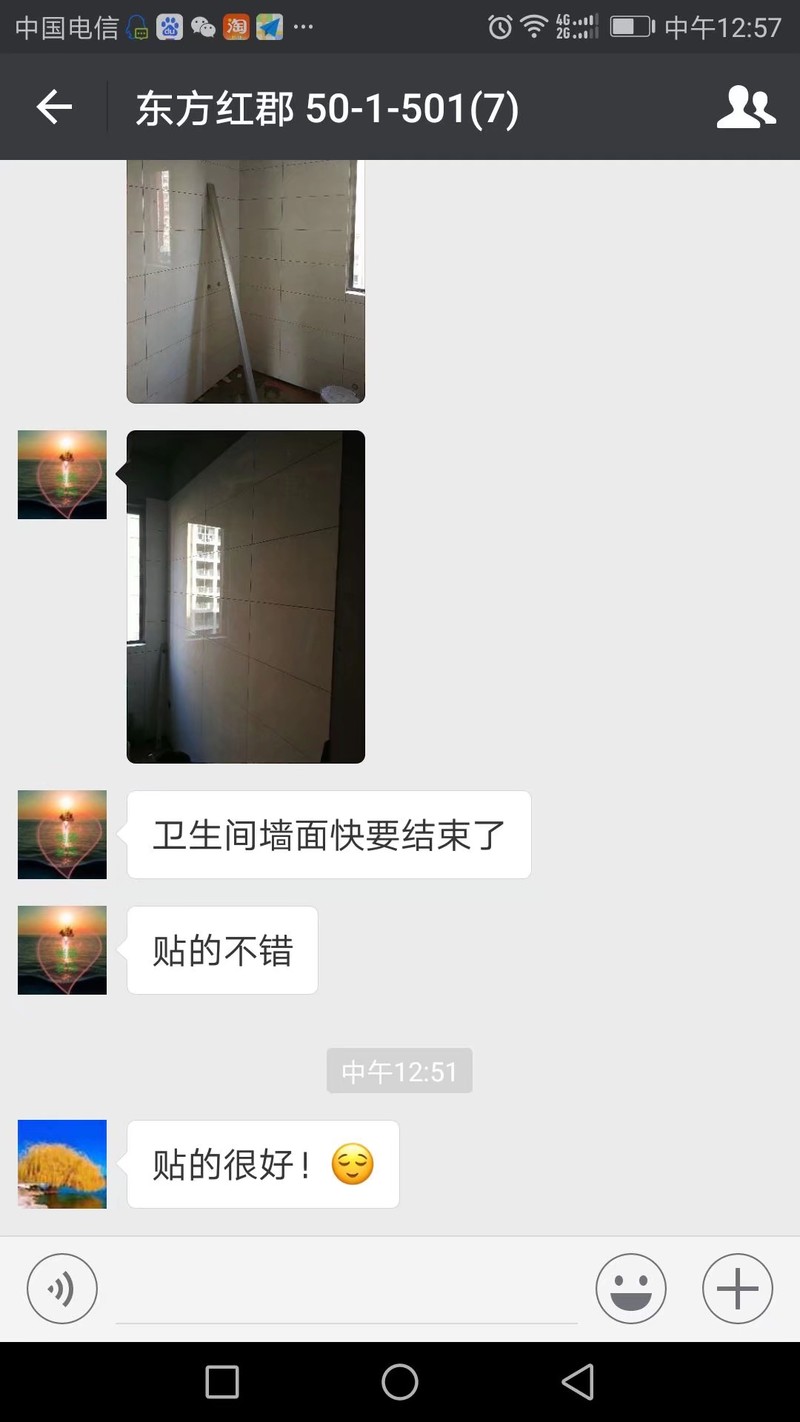Open the group members info icon

pyautogui.click(x=746, y=107)
